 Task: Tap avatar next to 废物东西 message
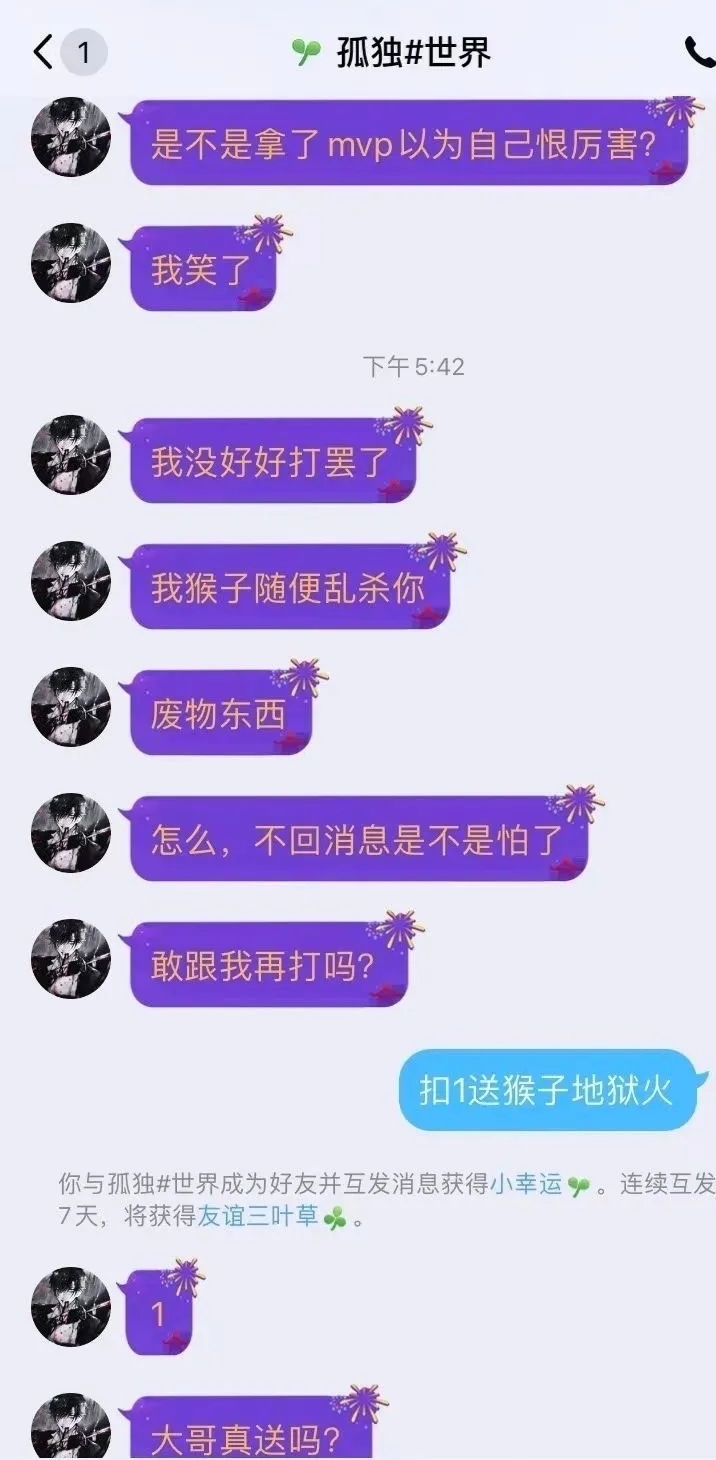[x=71, y=707]
